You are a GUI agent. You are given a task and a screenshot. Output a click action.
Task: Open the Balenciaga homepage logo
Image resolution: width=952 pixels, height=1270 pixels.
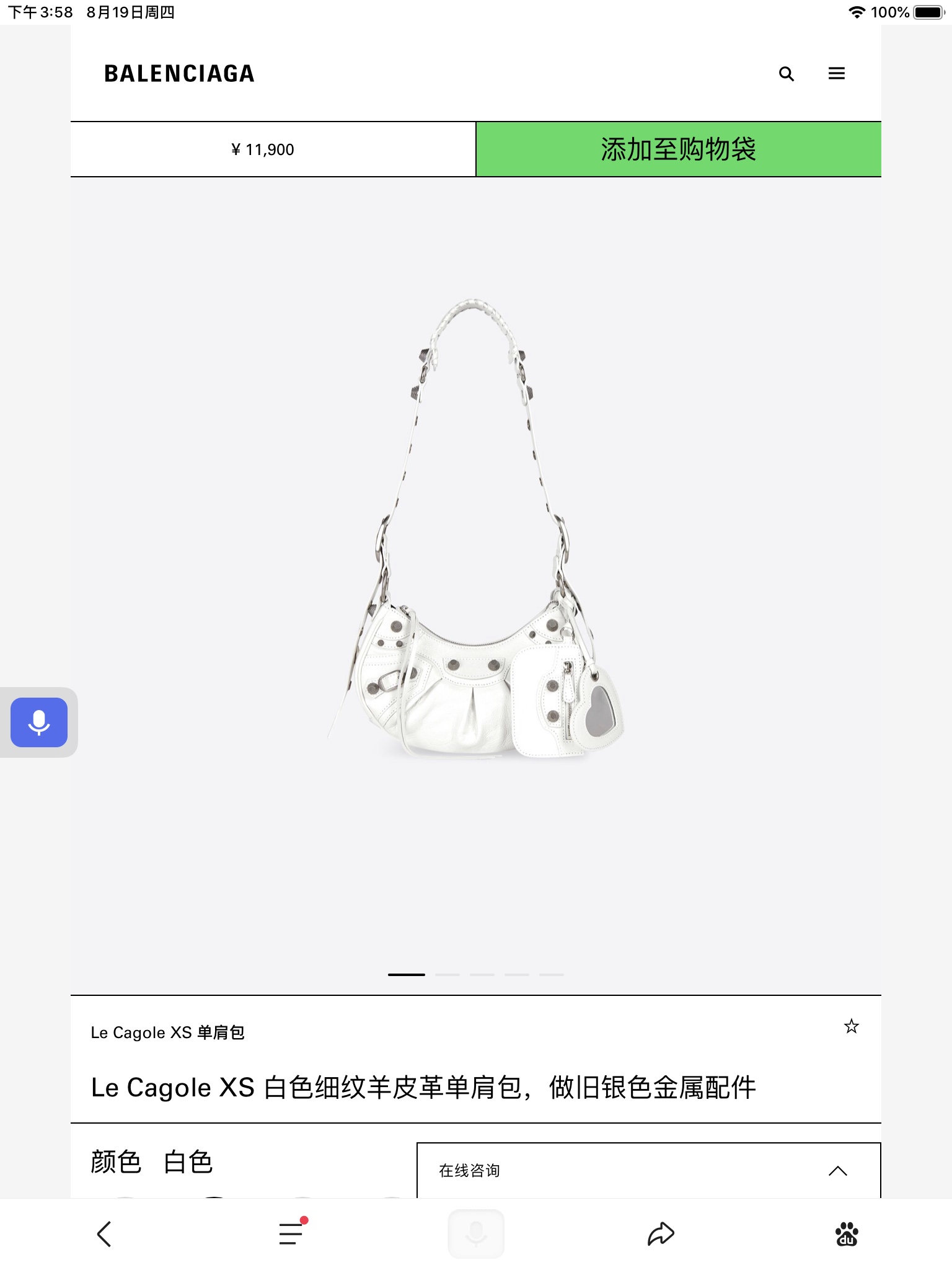(x=179, y=74)
